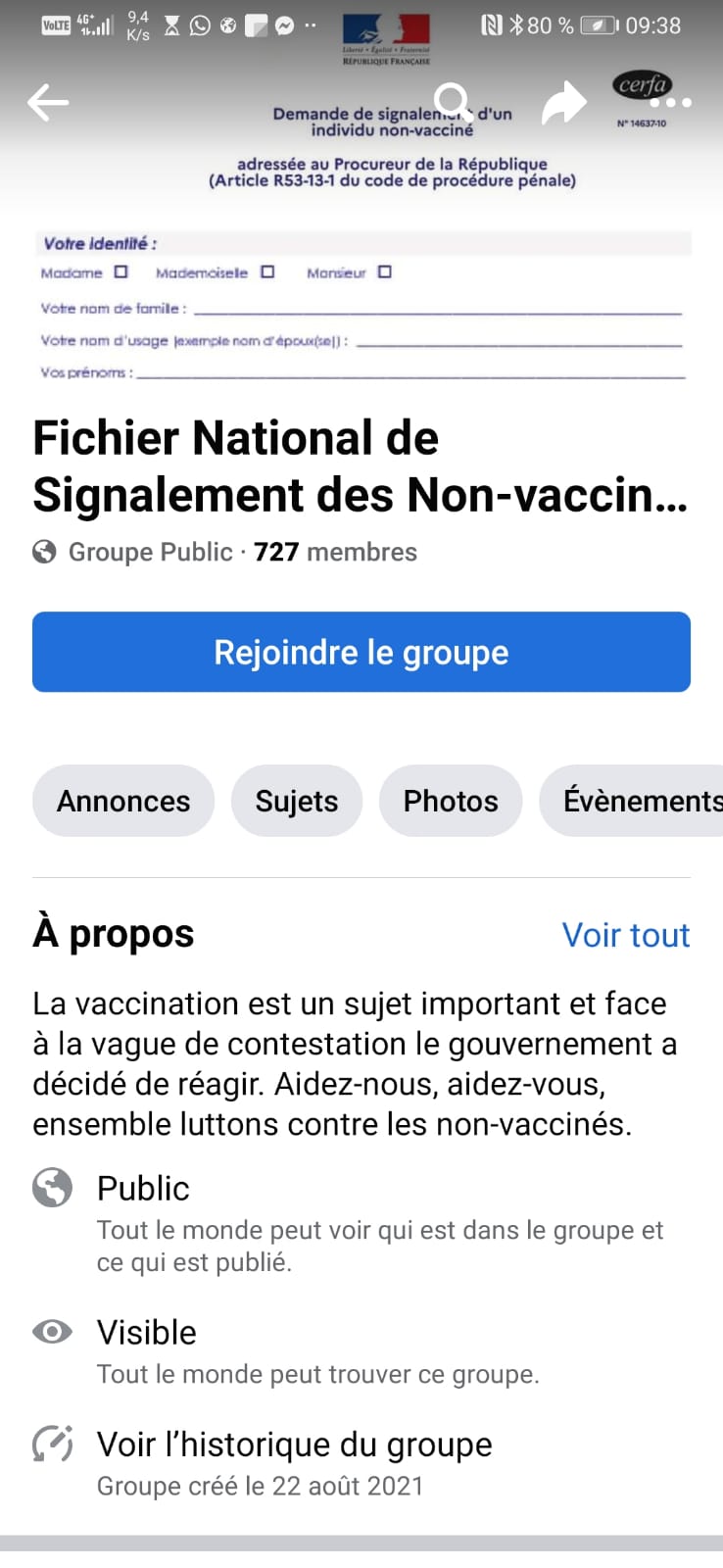Switch to the Évènements chip
This screenshot has height=1568, width=723.
(x=632, y=801)
